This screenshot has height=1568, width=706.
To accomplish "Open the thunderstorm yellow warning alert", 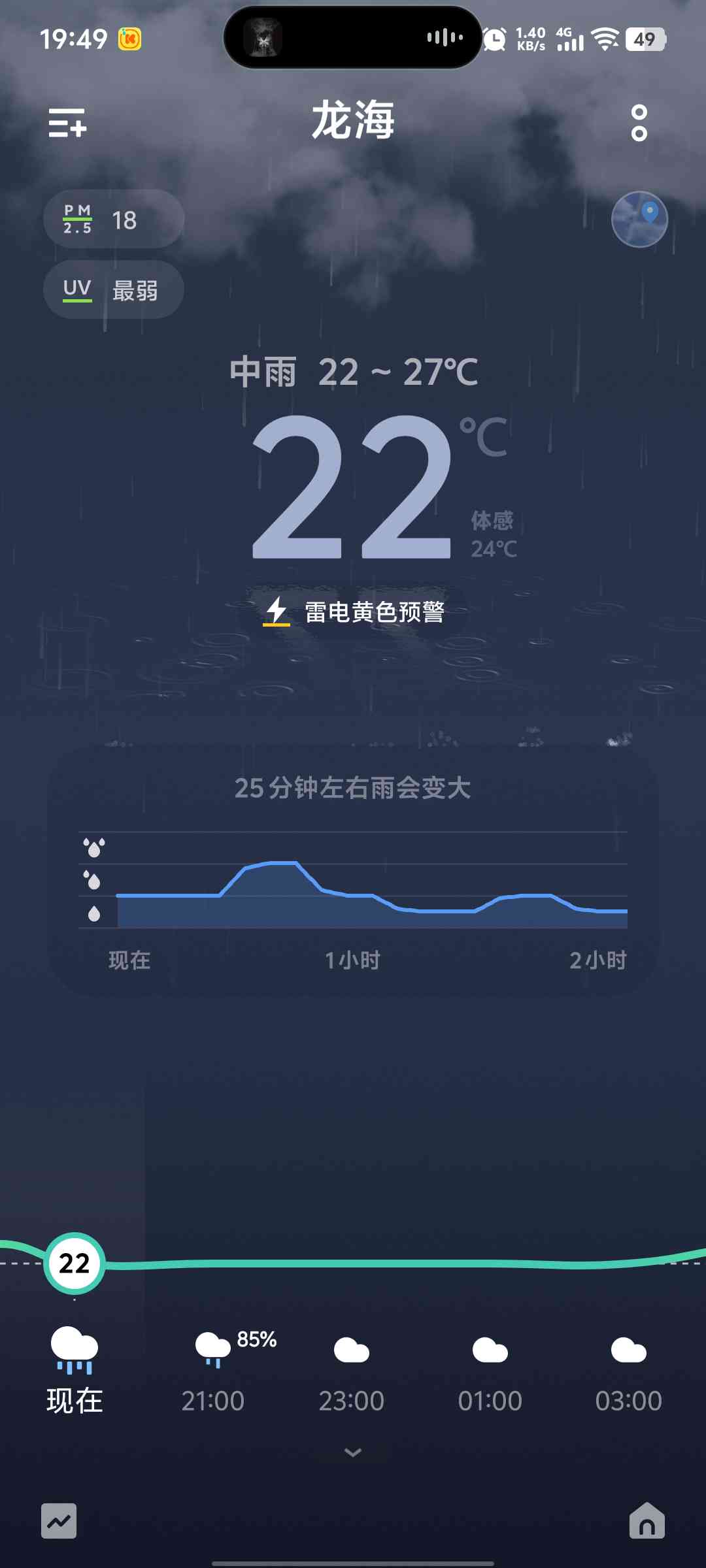I will [354, 612].
